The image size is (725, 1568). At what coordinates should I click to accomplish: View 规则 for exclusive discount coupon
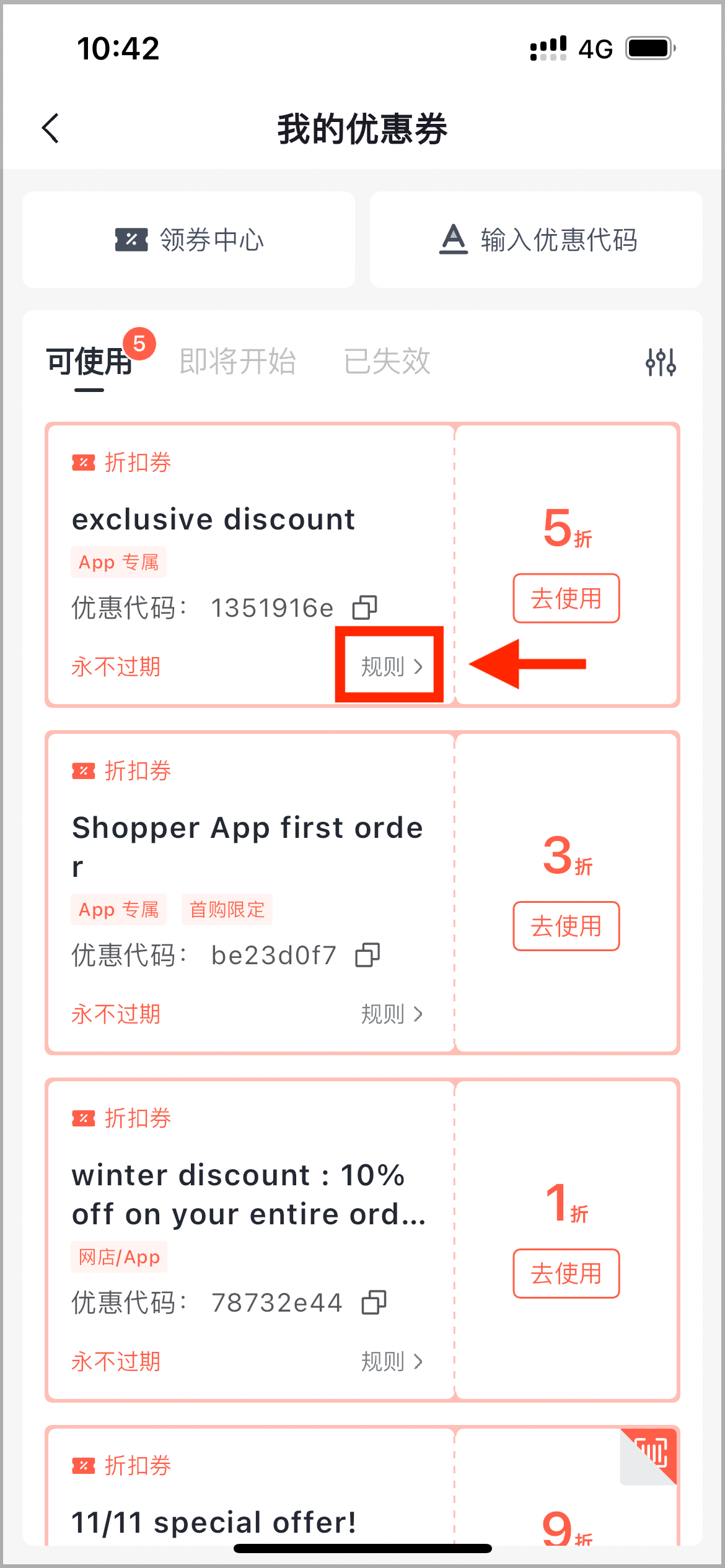(392, 666)
